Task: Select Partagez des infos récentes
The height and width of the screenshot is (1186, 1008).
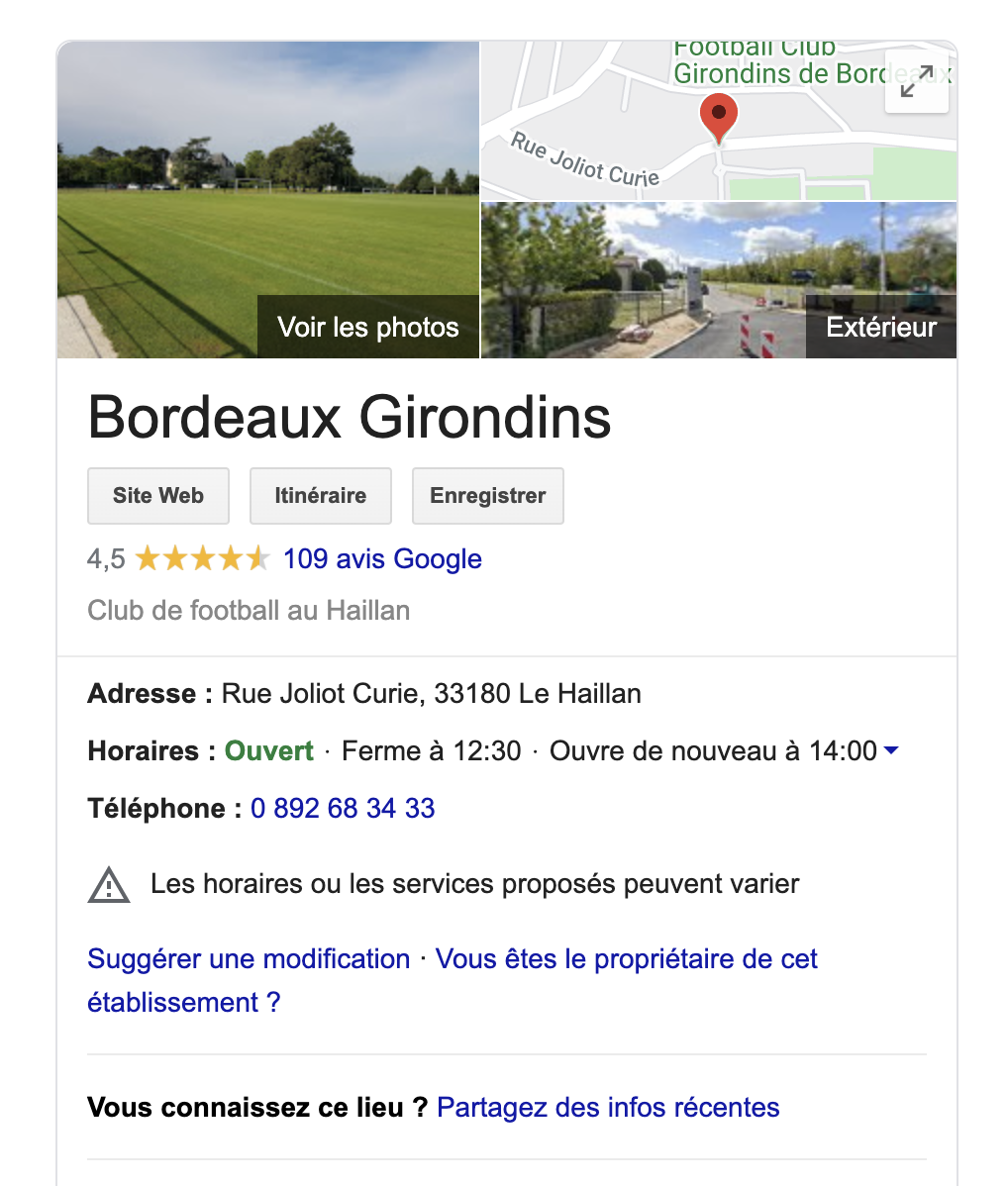Action: [608, 1107]
